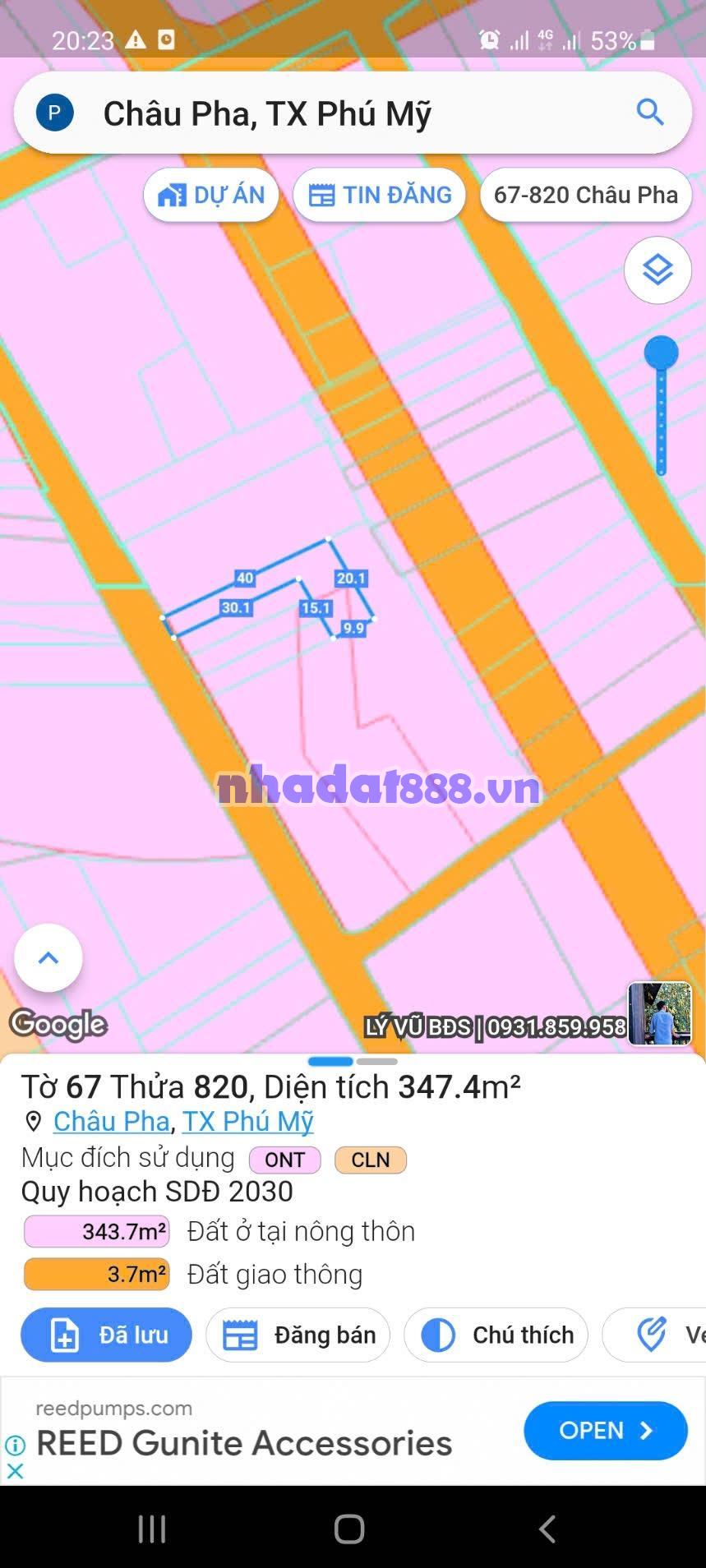Viewport: 706px width, 1568px height.
Task: Tap the blue opacity slider handle
Action: 661,353
